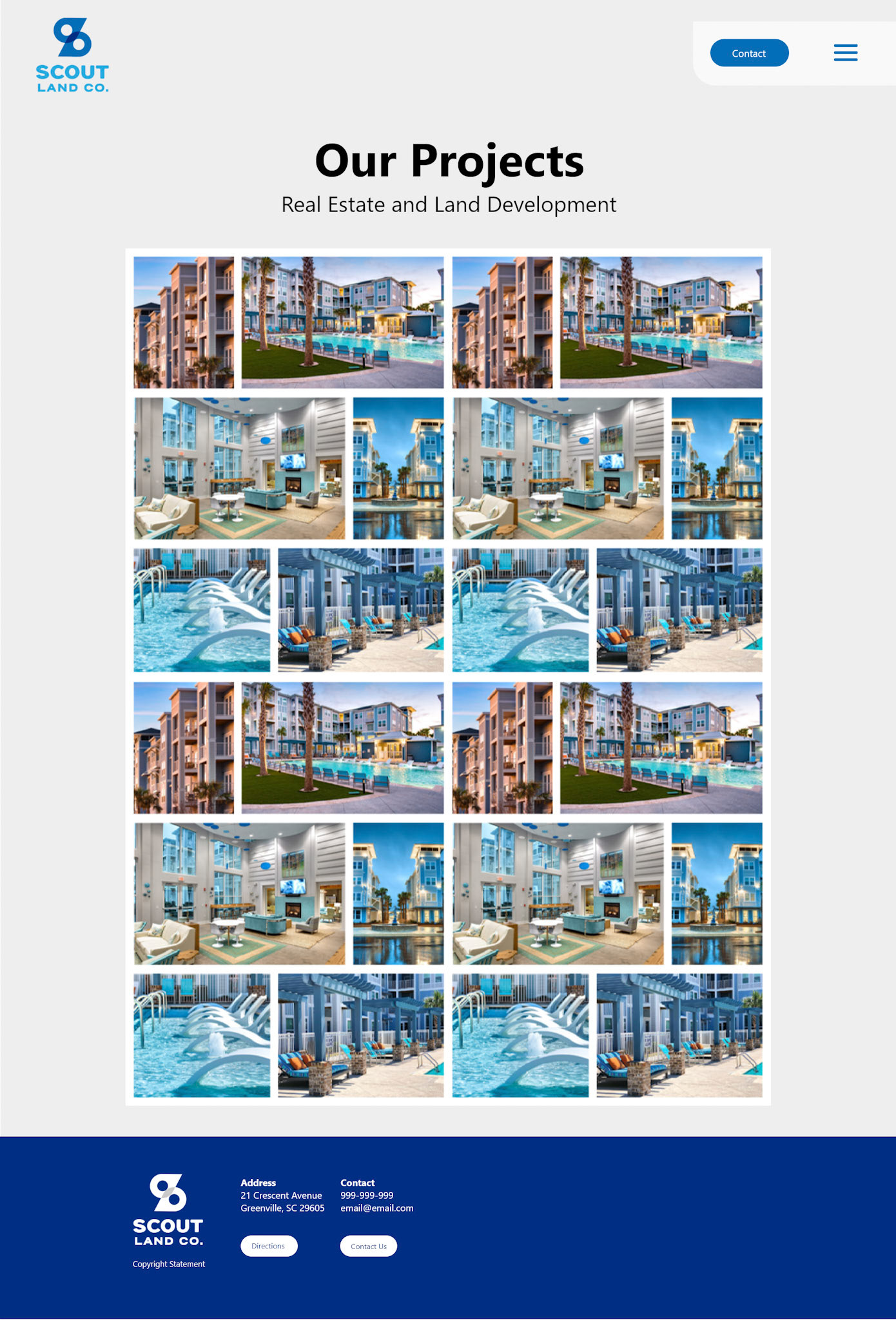Screen dimensions: 896x1320
Task: Tap the Directions button in the footer
Action: pyautogui.click(x=269, y=1246)
